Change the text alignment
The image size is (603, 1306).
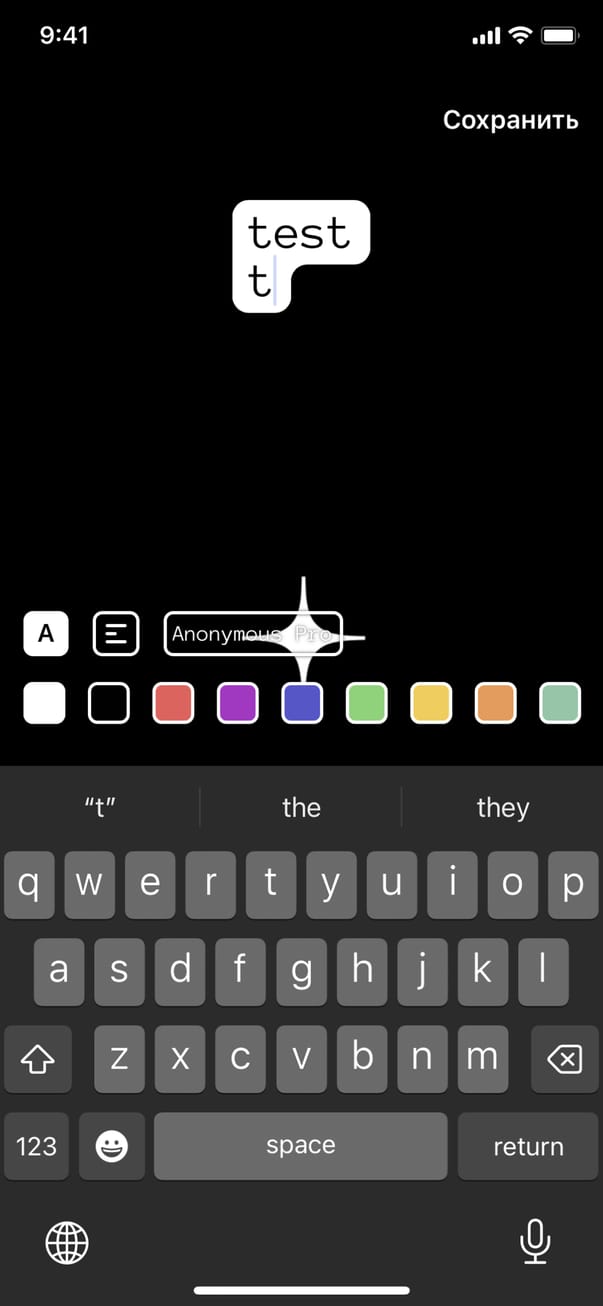click(x=116, y=634)
